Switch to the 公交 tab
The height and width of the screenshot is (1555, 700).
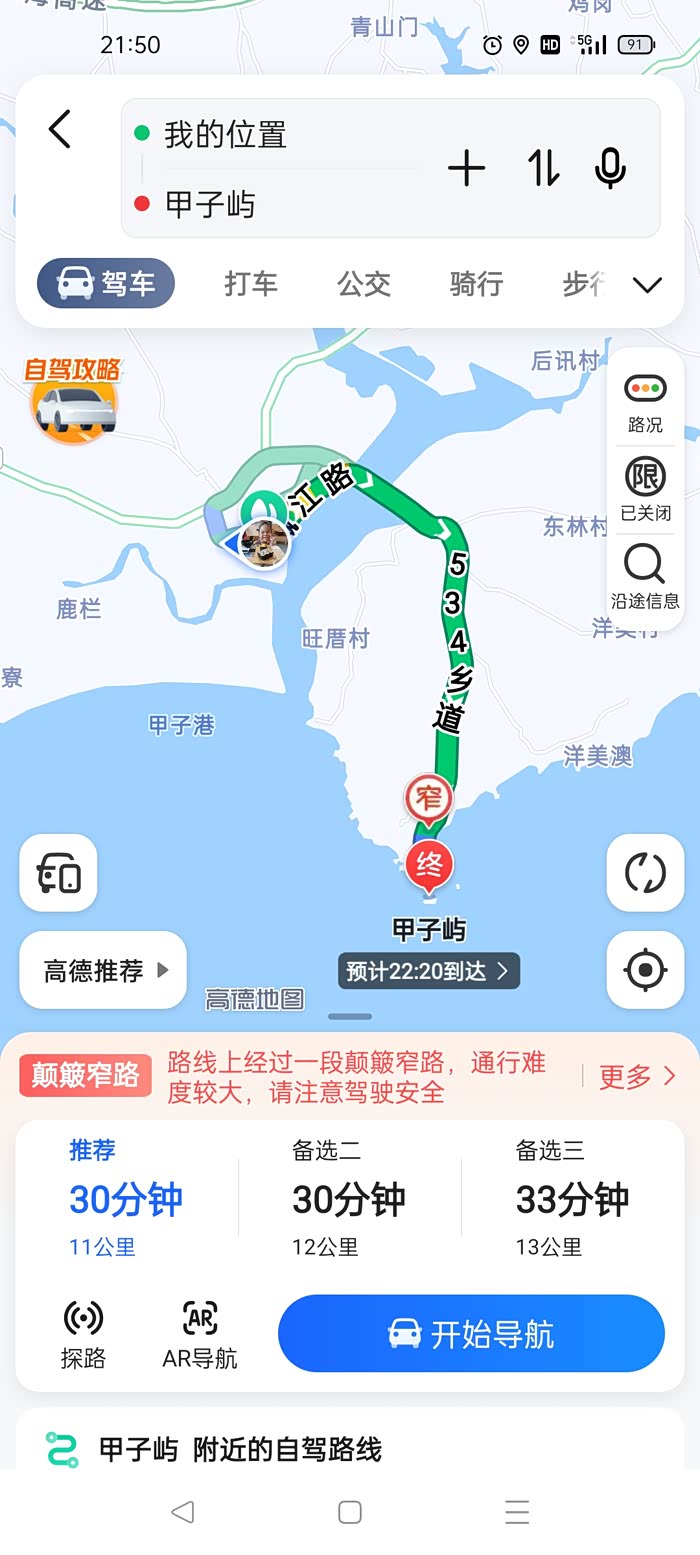[363, 284]
